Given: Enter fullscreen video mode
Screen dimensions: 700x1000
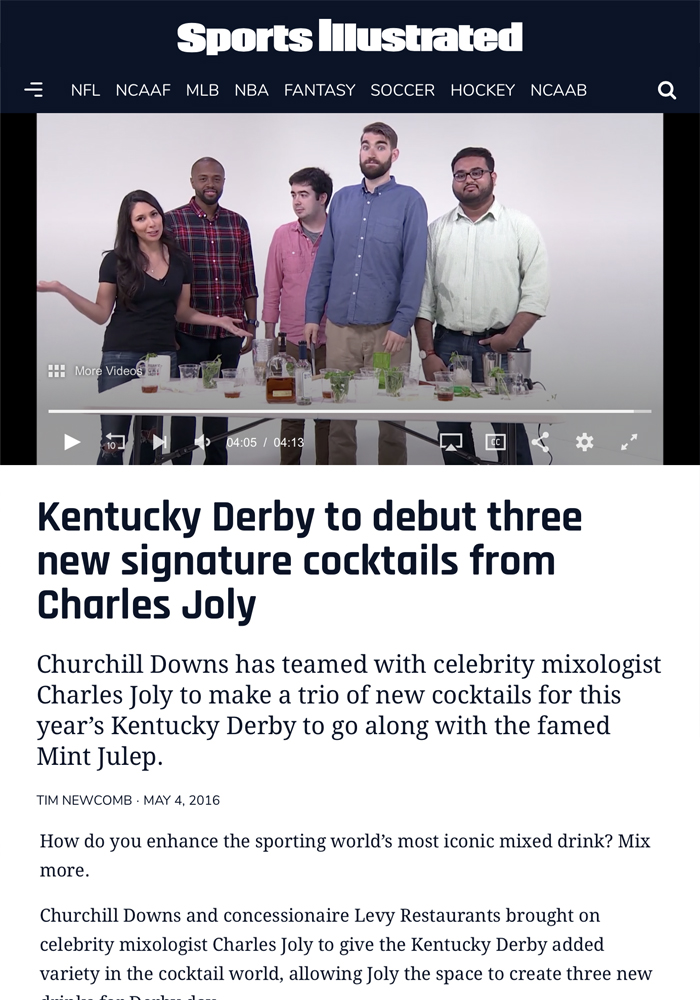Looking at the screenshot, I should point(629,442).
